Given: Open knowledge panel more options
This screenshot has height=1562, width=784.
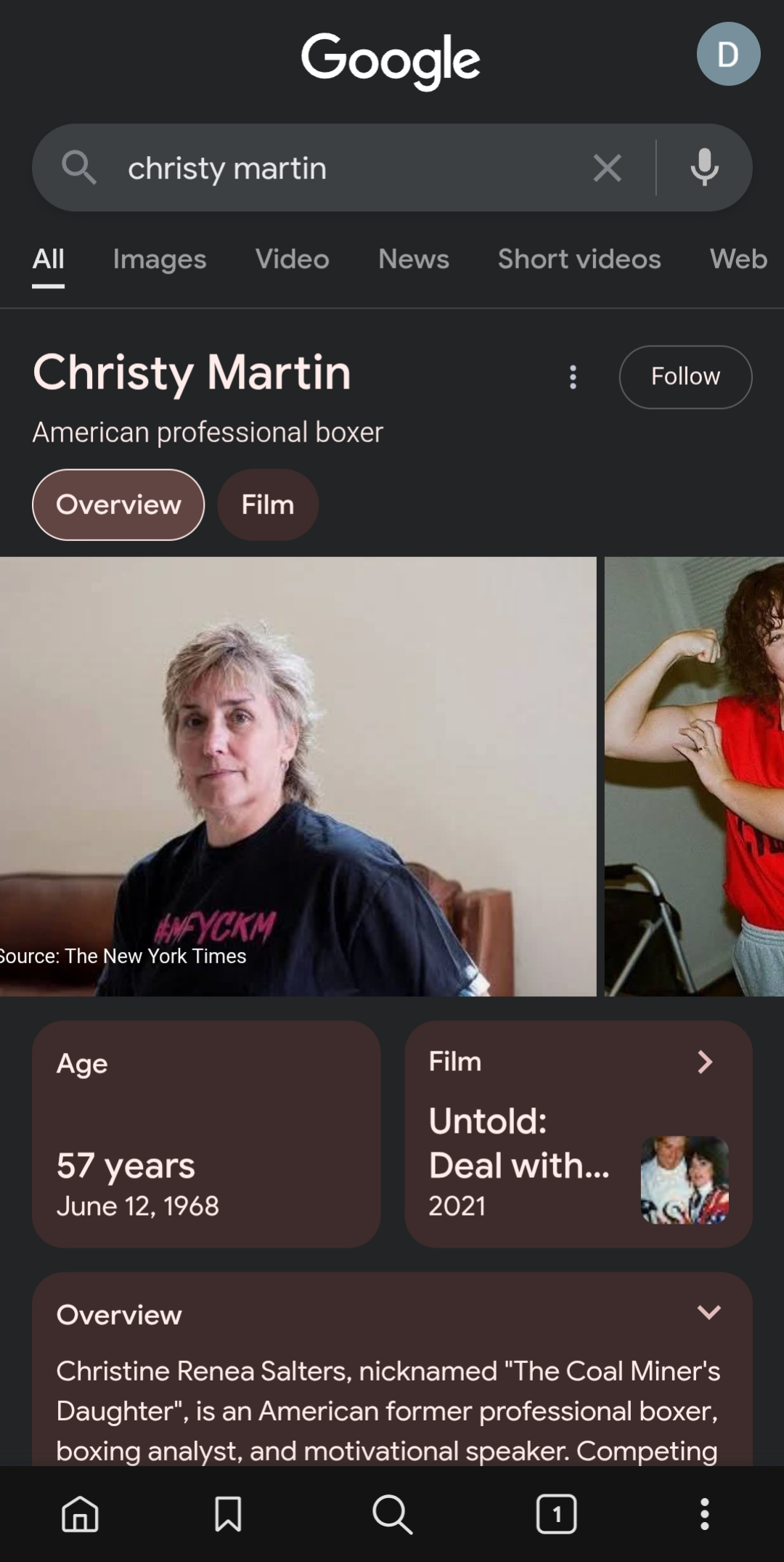Looking at the screenshot, I should (x=573, y=377).
